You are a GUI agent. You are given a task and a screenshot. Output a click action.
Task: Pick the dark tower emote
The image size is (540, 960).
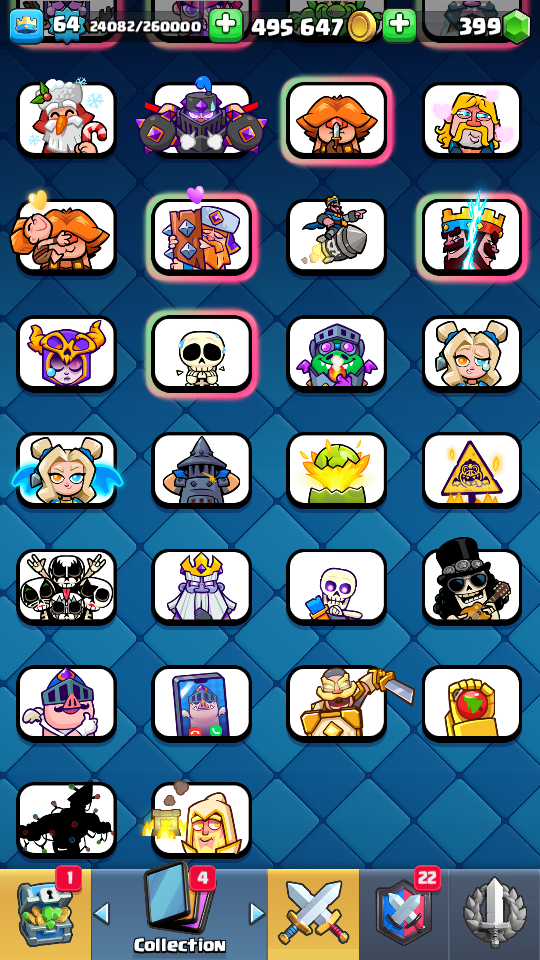click(x=201, y=470)
